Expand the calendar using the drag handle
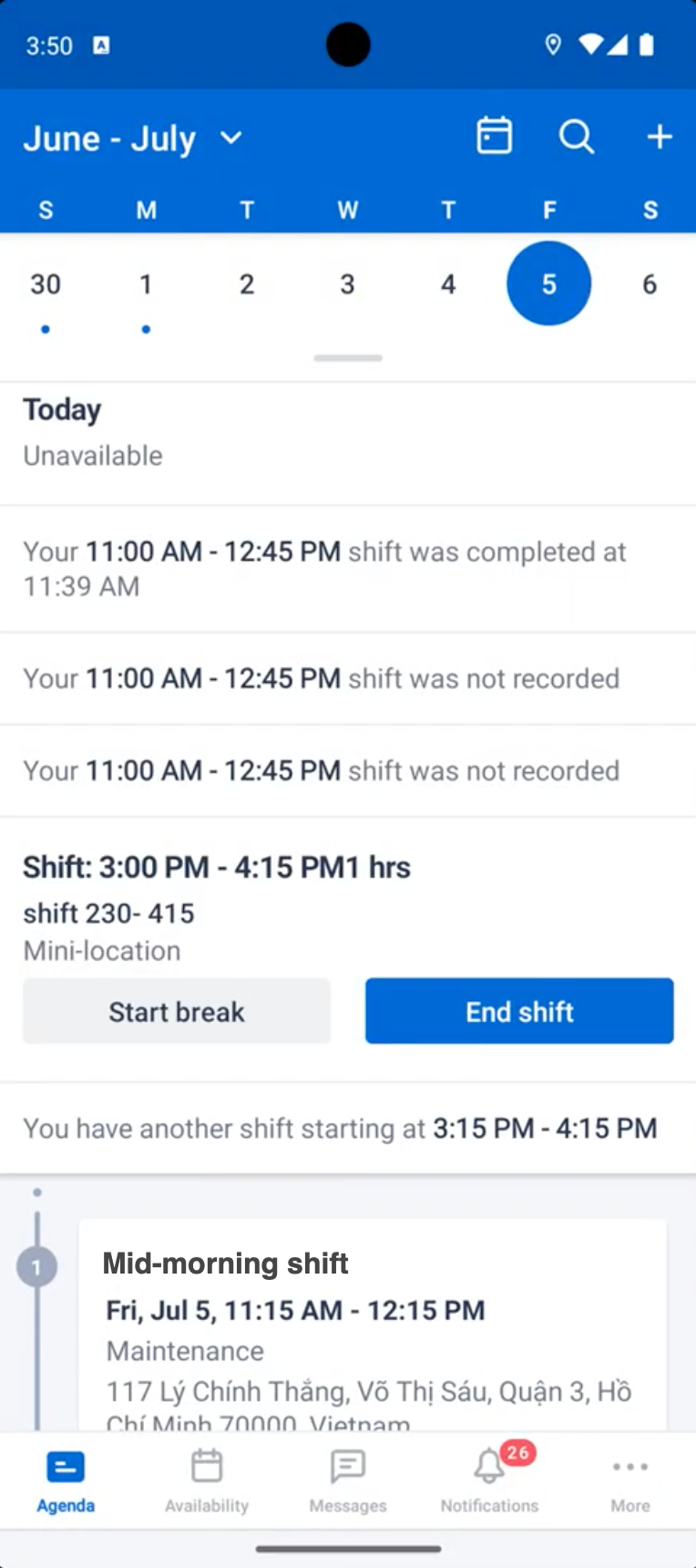Image resolution: width=696 pixels, height=1568 pixels. 347,357
